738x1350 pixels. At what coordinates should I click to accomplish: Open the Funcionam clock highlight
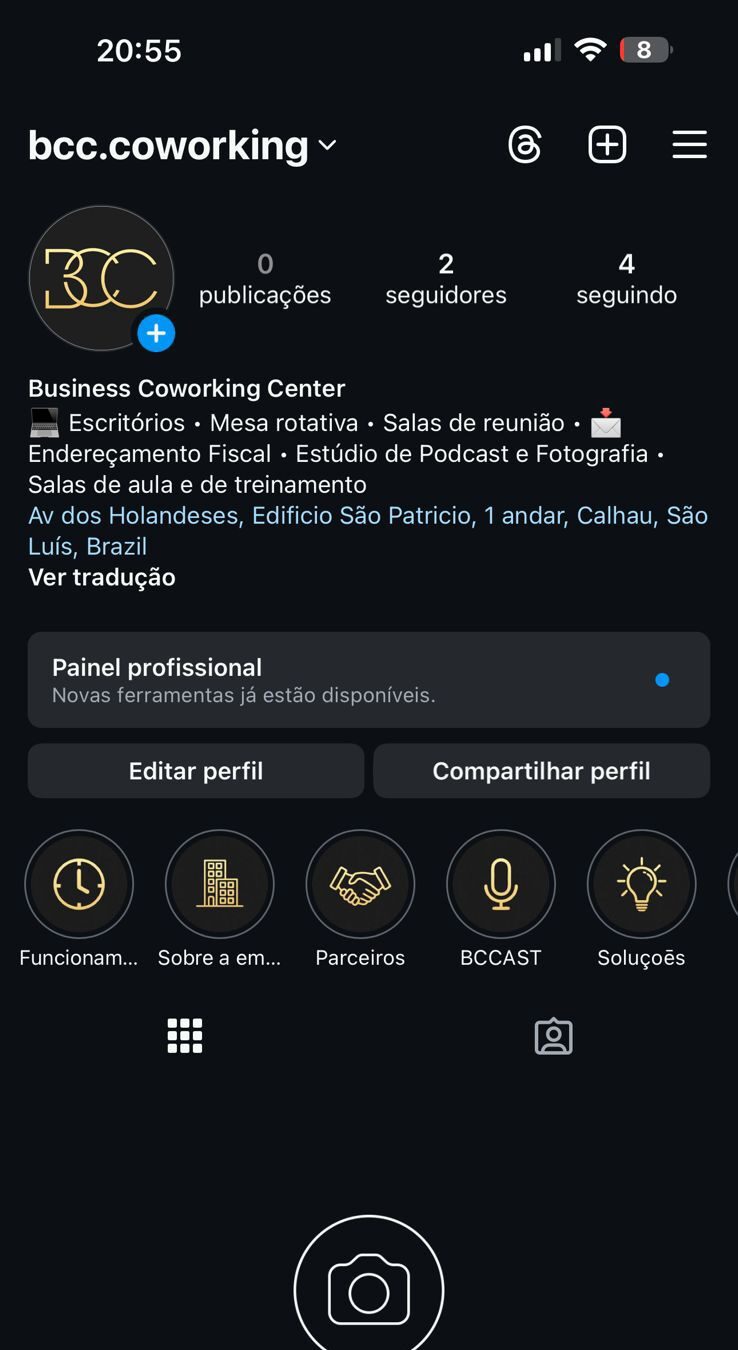click(79, 884)
